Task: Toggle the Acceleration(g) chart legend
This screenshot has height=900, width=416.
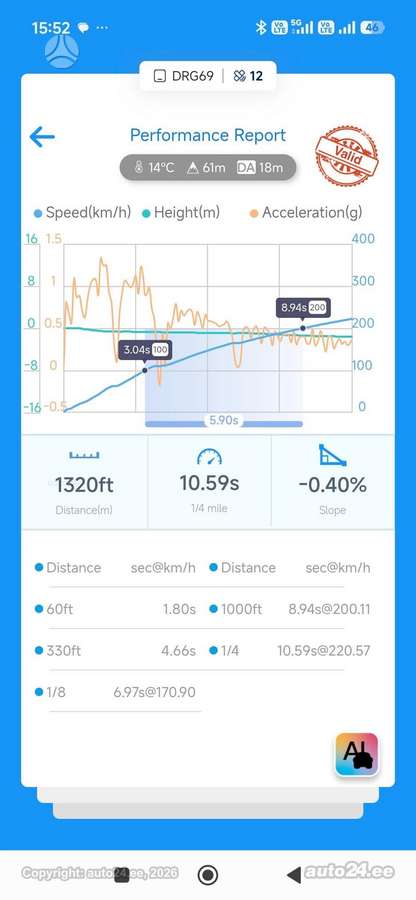Action: coord(306,213)
